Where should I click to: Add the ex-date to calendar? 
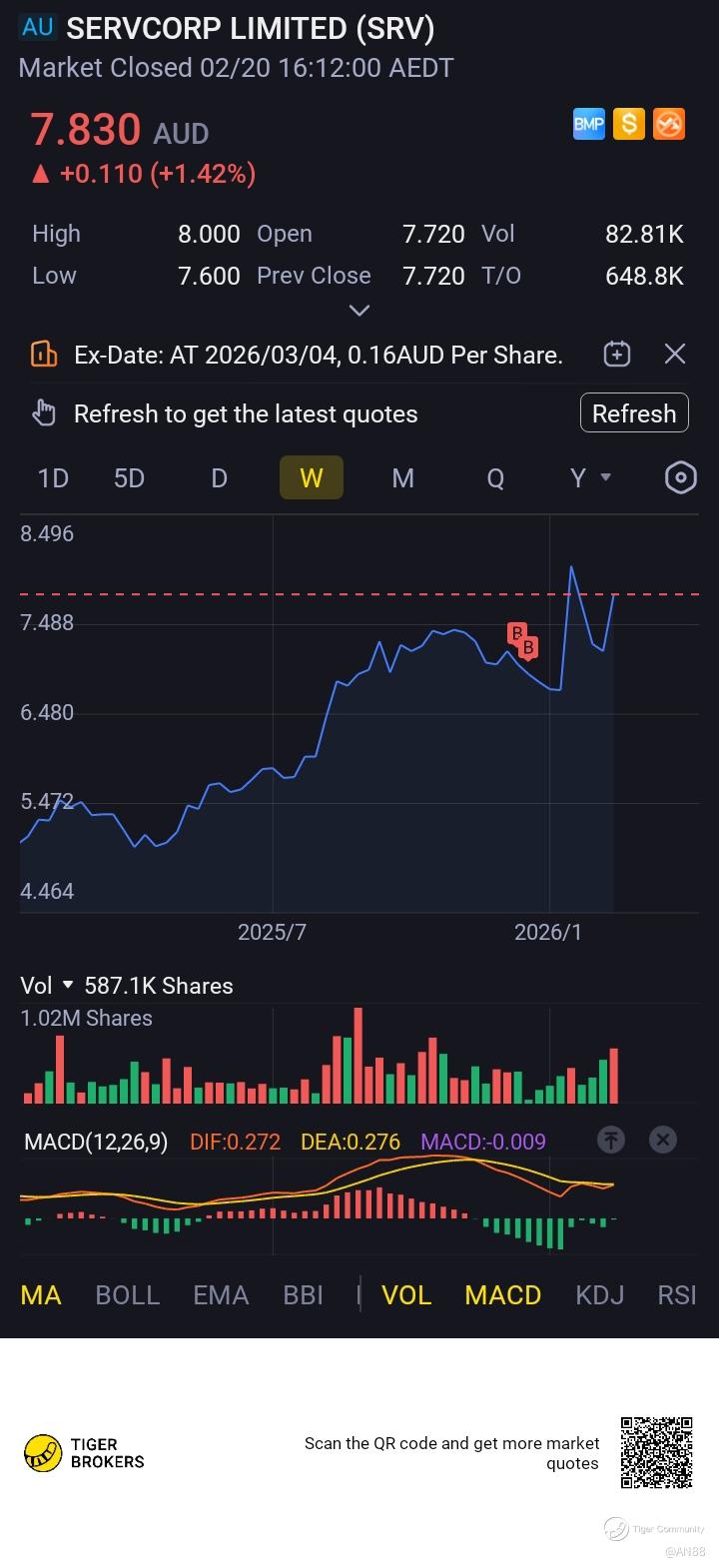(x=617, y=354)
